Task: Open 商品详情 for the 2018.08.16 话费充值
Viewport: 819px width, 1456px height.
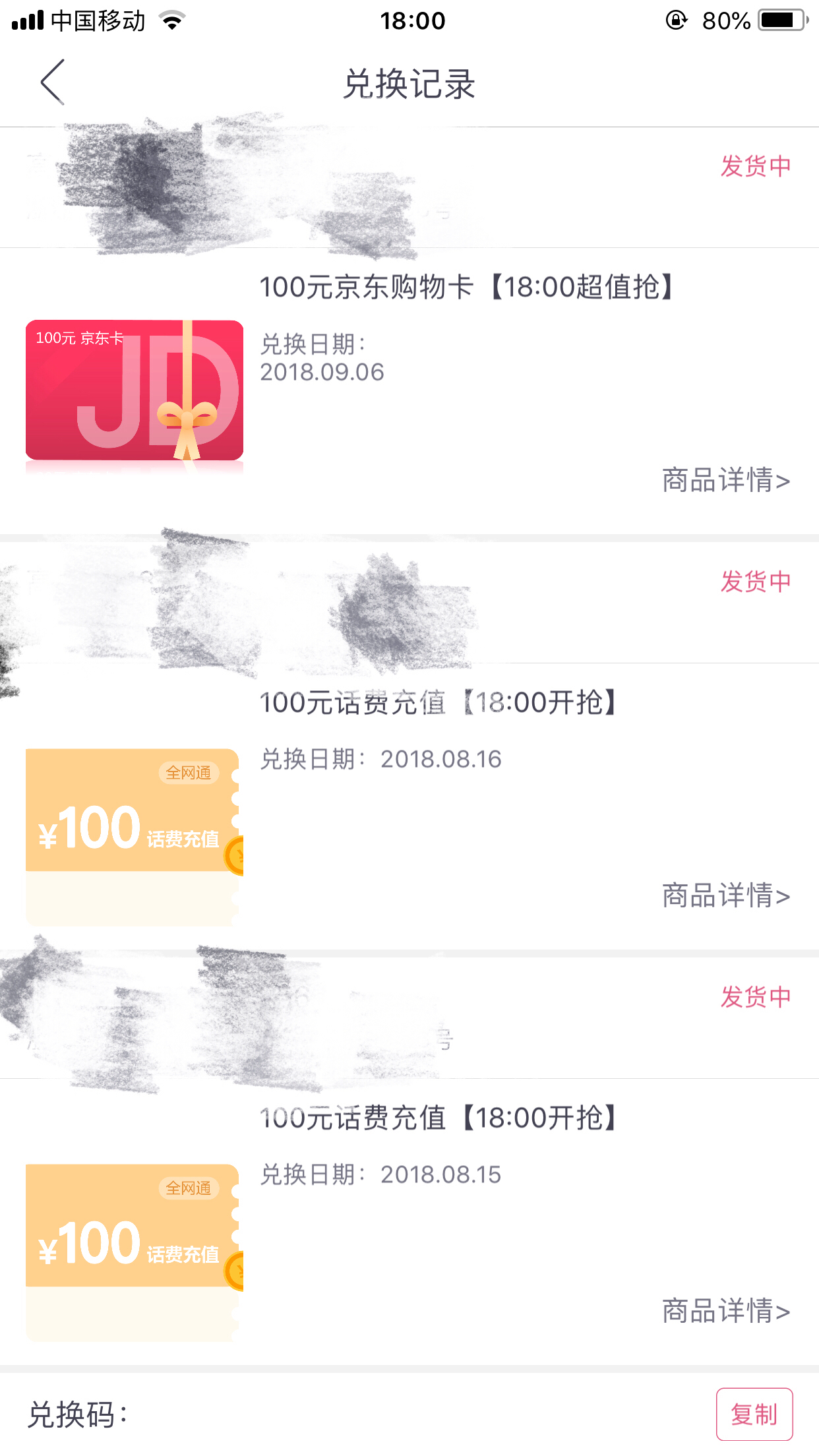Action: point(726,896)
